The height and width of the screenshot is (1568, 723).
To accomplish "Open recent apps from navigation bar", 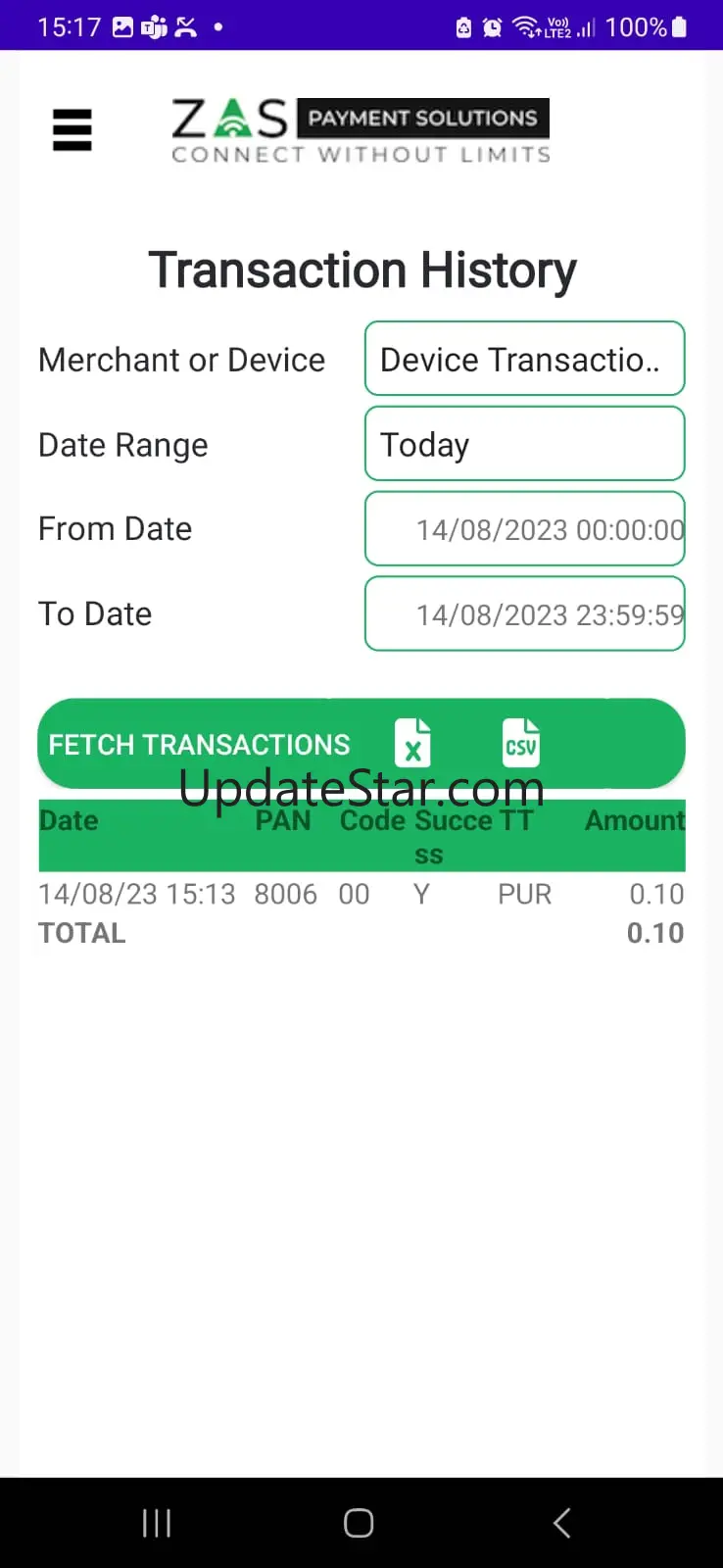I will [x=157, y=1523].
